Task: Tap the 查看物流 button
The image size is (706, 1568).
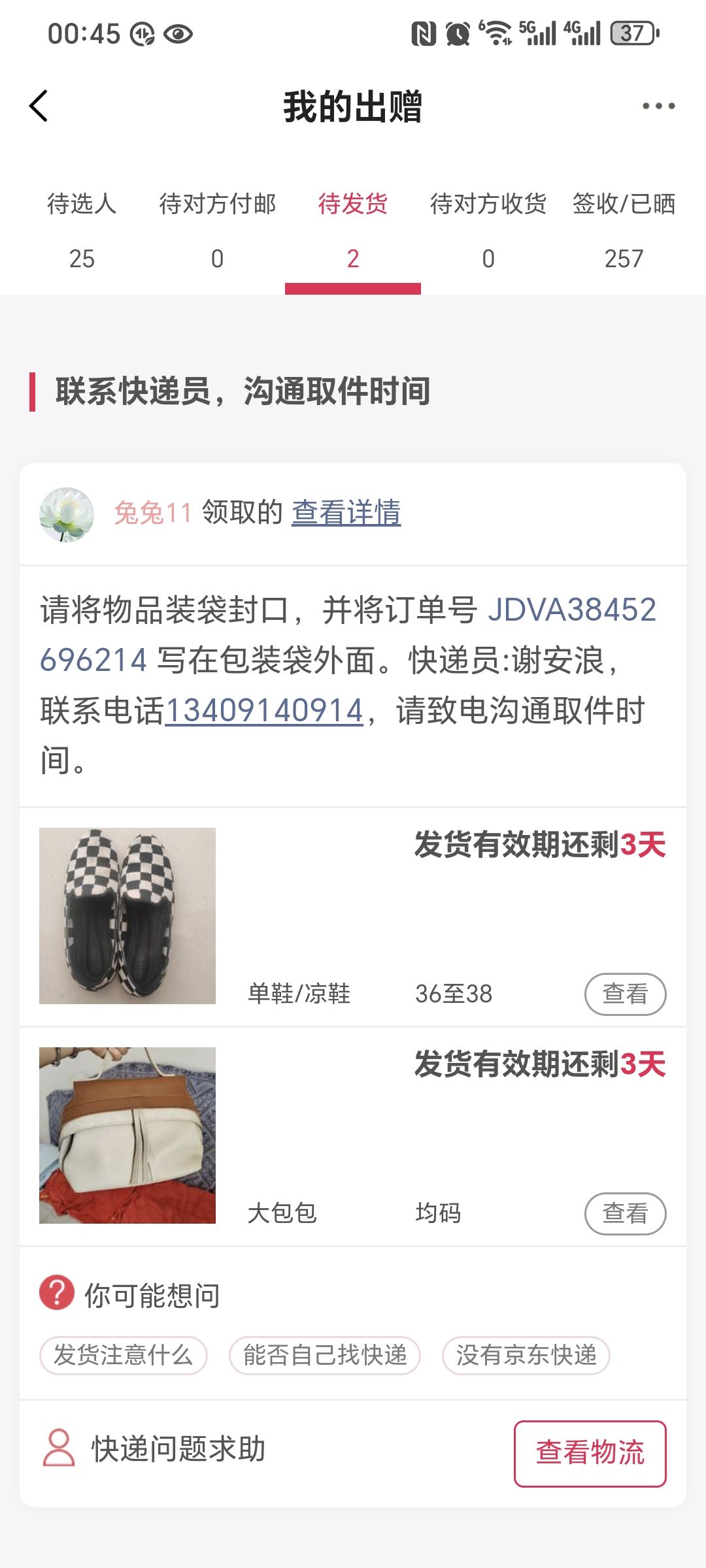Action: pyautogui.click(x=590, y=1453)
